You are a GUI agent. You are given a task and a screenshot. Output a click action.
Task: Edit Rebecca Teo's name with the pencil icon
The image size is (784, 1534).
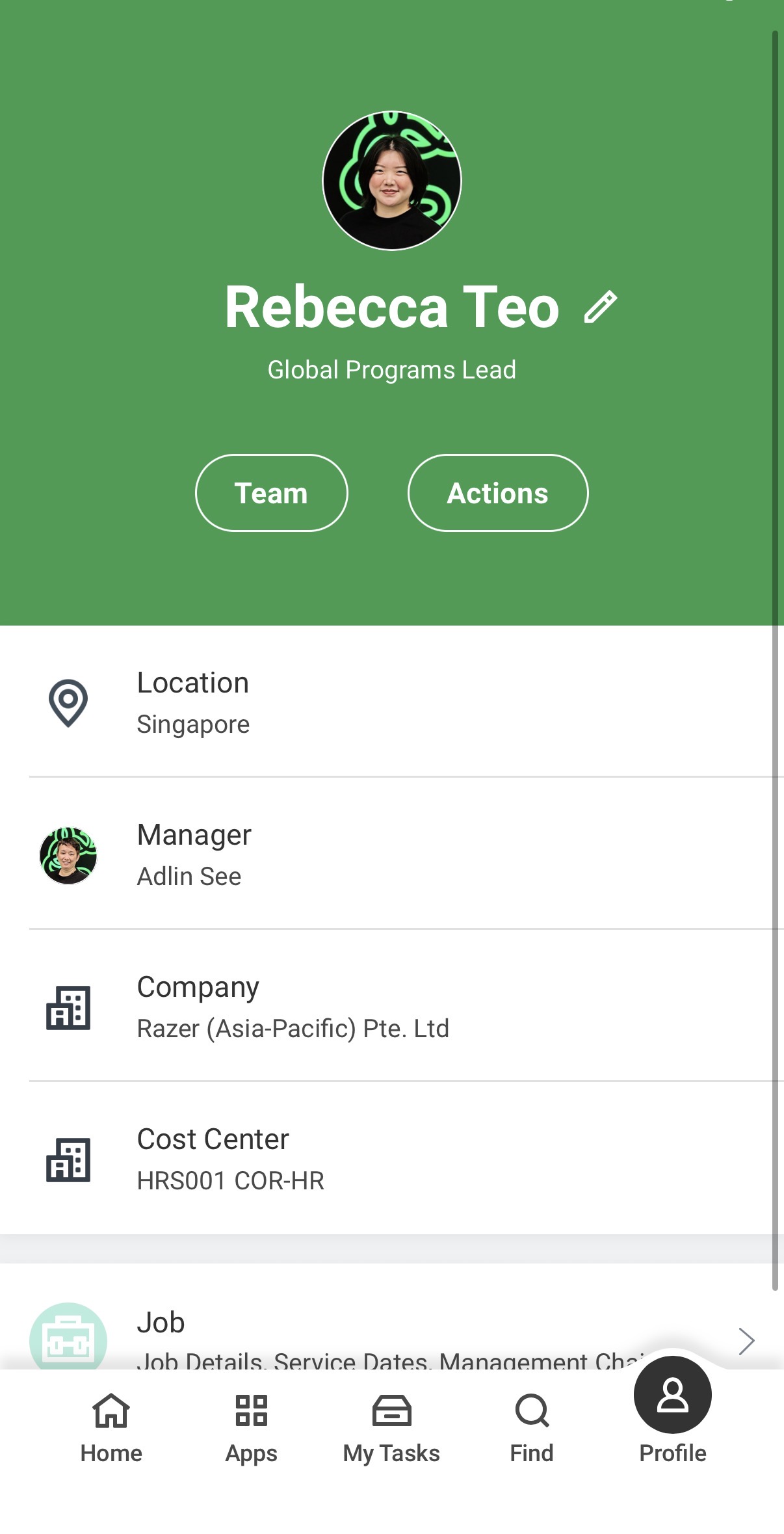point(600,307)
